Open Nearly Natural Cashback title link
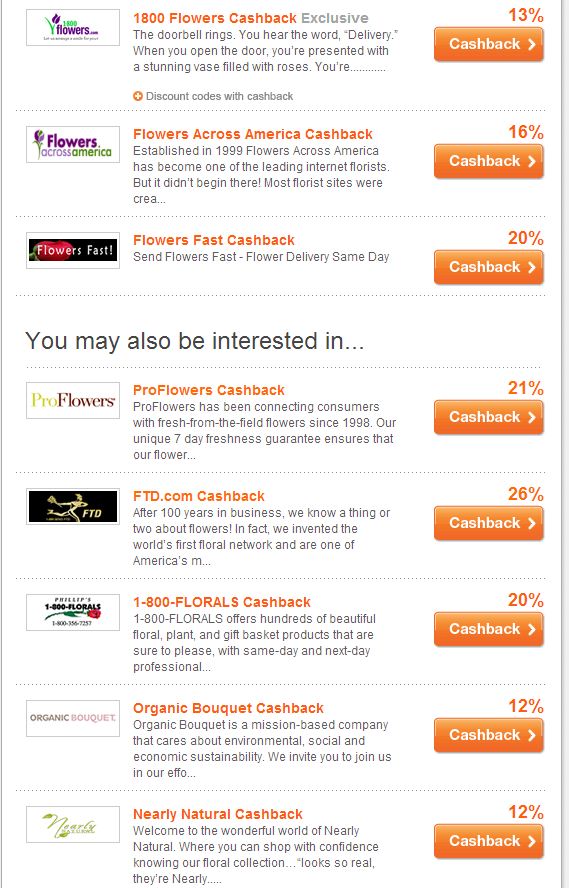The height and width of the screenshot is (888, 569). 217,814
